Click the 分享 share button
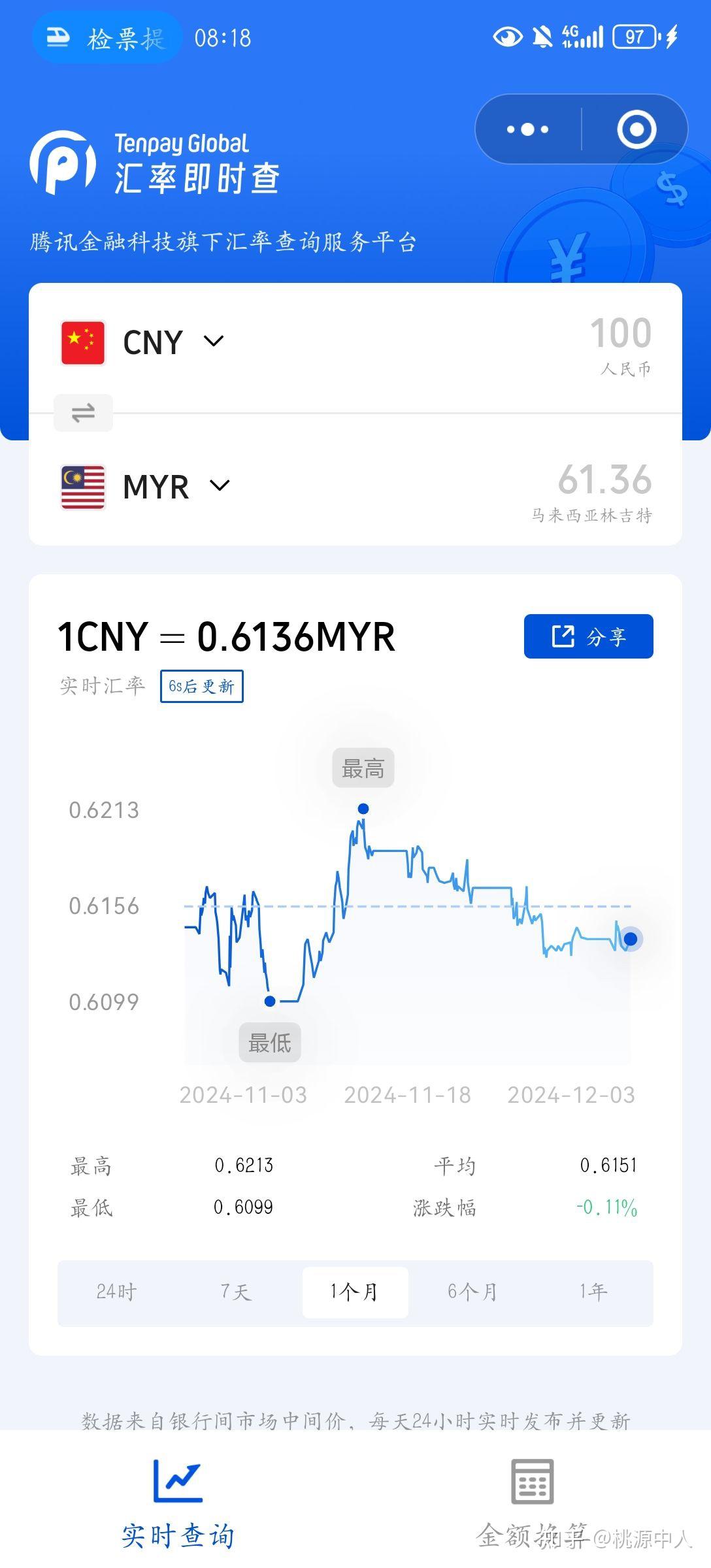Screen dimensions: 711x1568 (588, 635)
